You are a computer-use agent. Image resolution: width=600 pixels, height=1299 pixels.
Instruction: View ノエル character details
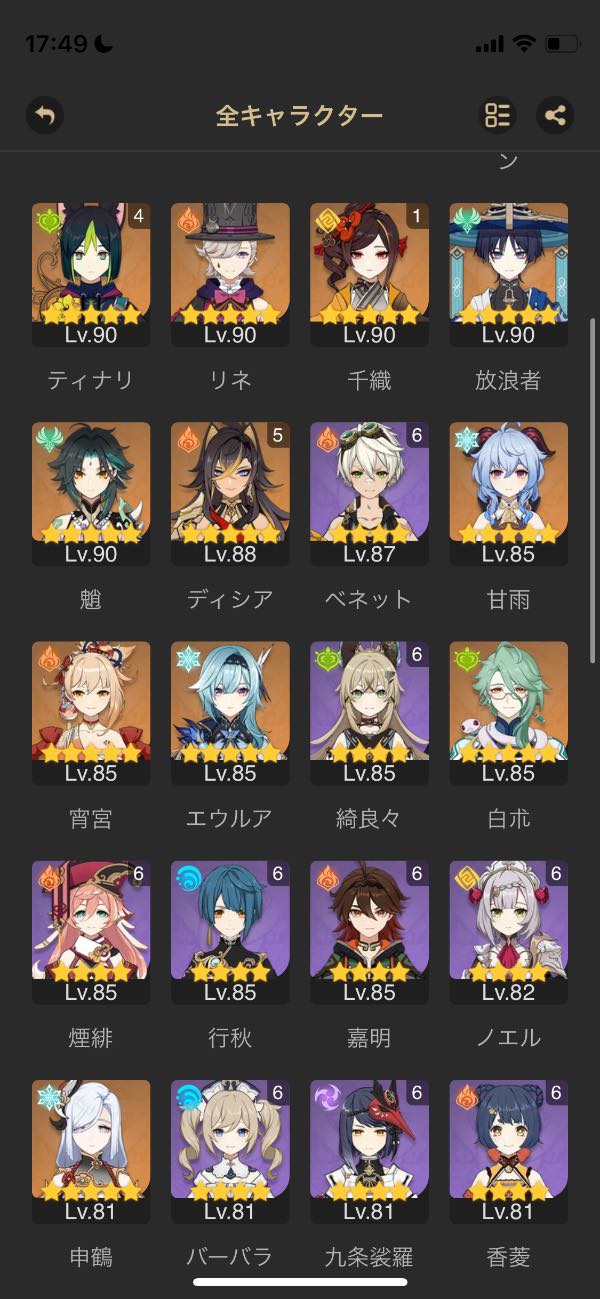[x=508, y=931]
